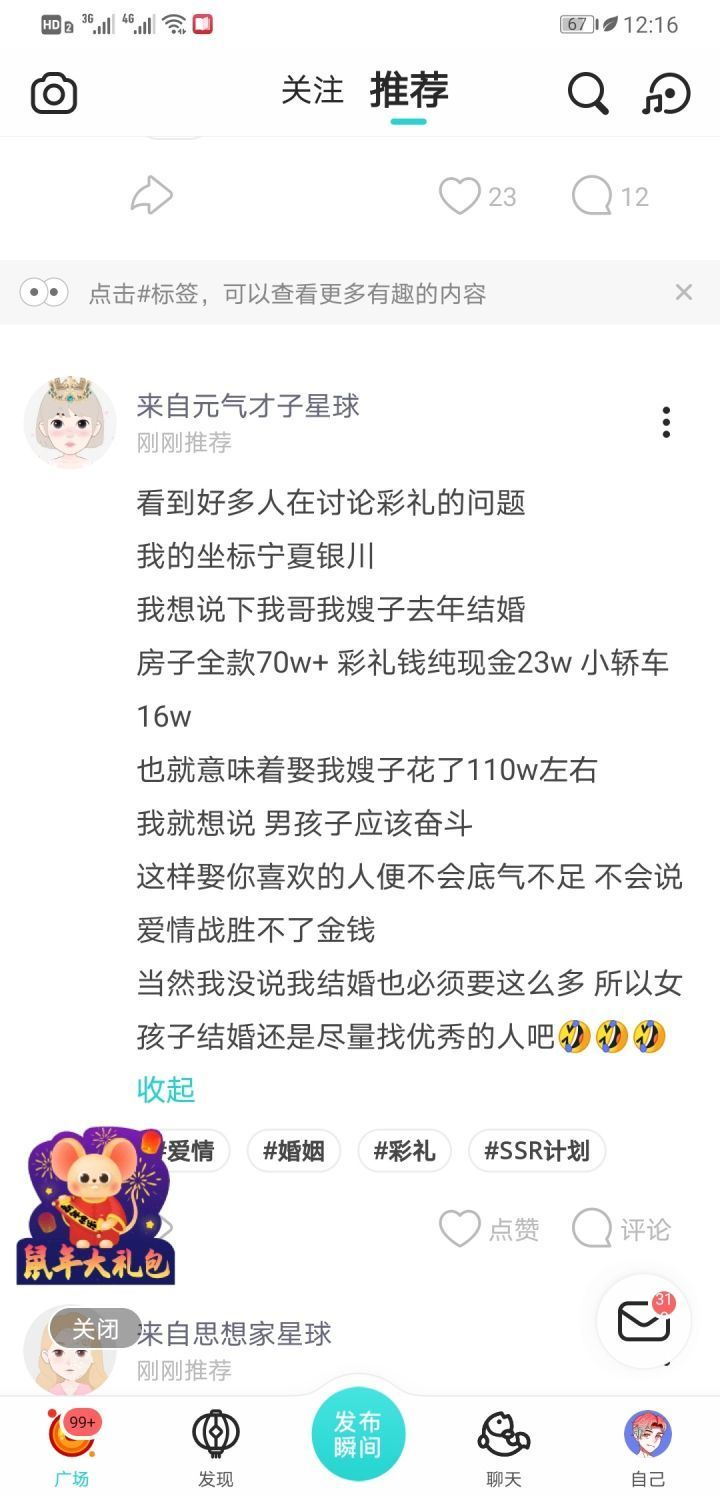
Task: Dismiss the #标签 tip banner
Action: pyautogui.click(x=684, y=292)
